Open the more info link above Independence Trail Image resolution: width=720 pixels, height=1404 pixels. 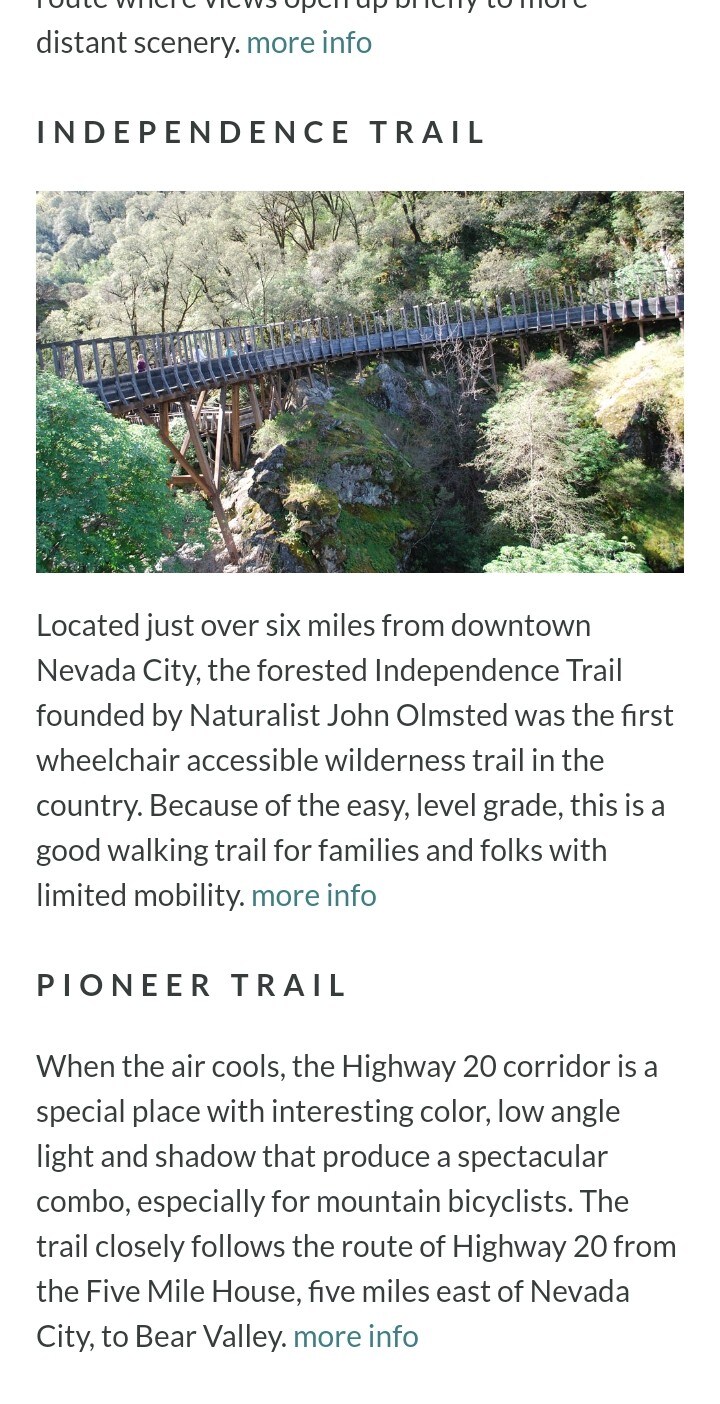click(309, 43)
